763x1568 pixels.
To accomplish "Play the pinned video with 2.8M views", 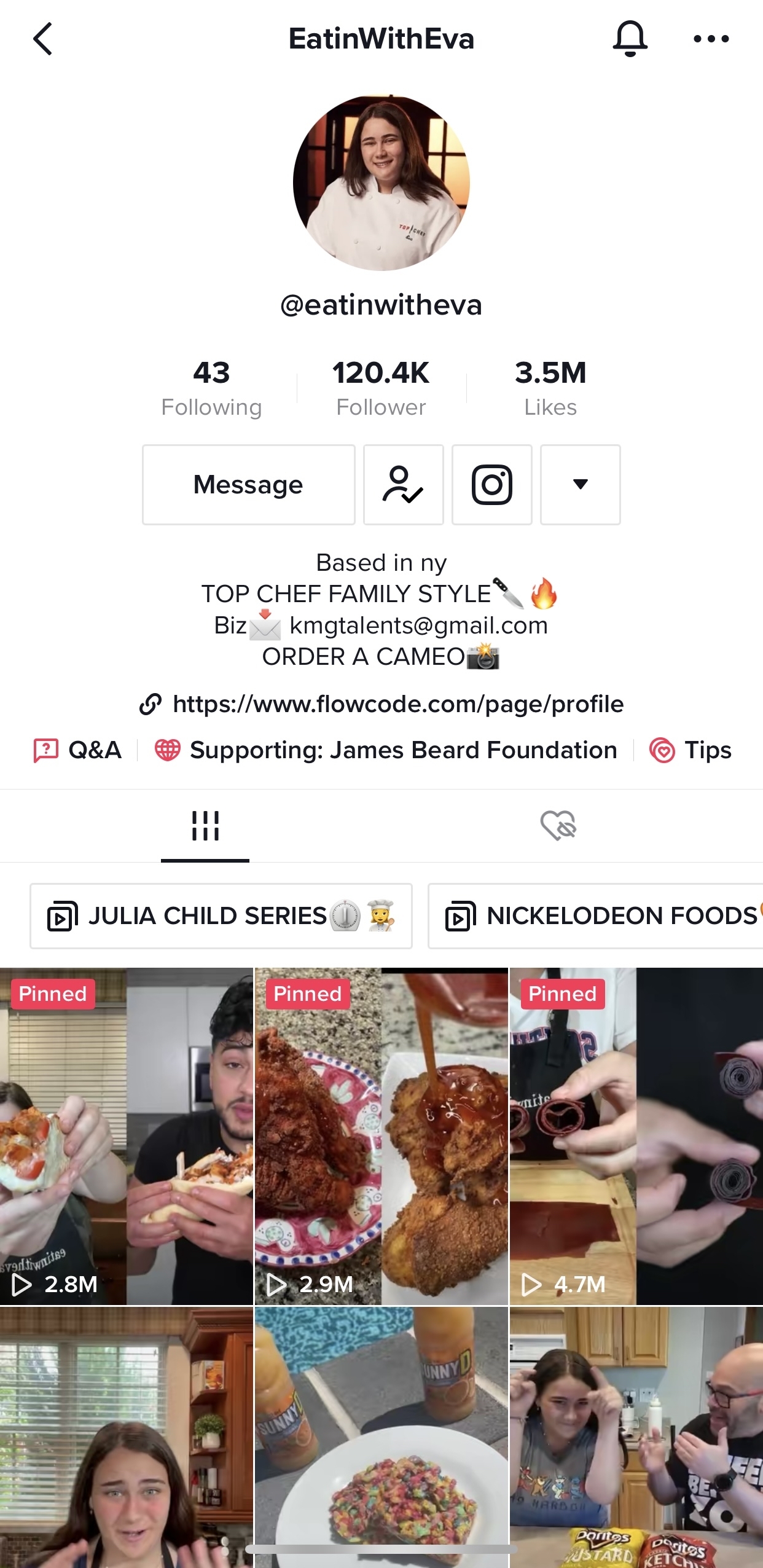I will (127, 1136).
